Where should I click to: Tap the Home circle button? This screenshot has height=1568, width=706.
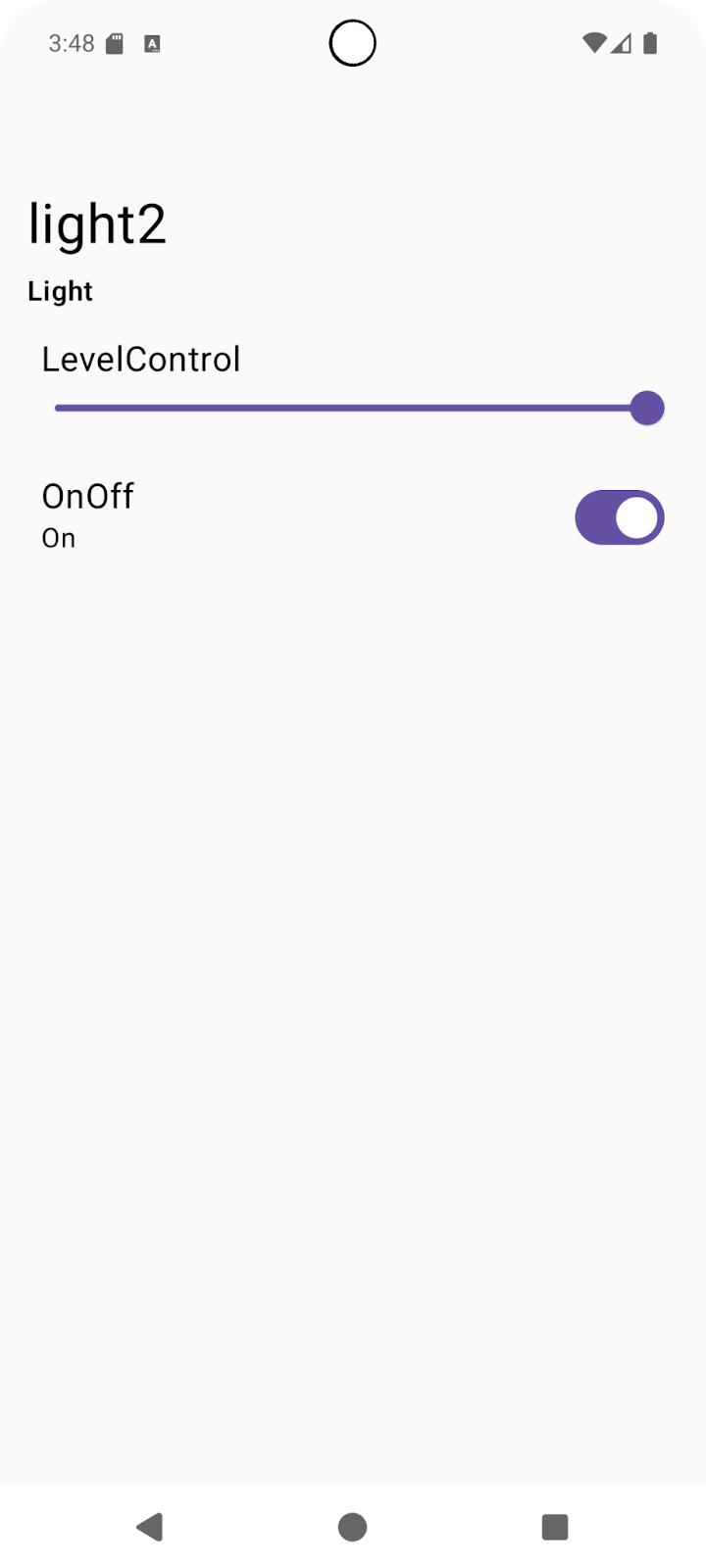pos(352,1525)
